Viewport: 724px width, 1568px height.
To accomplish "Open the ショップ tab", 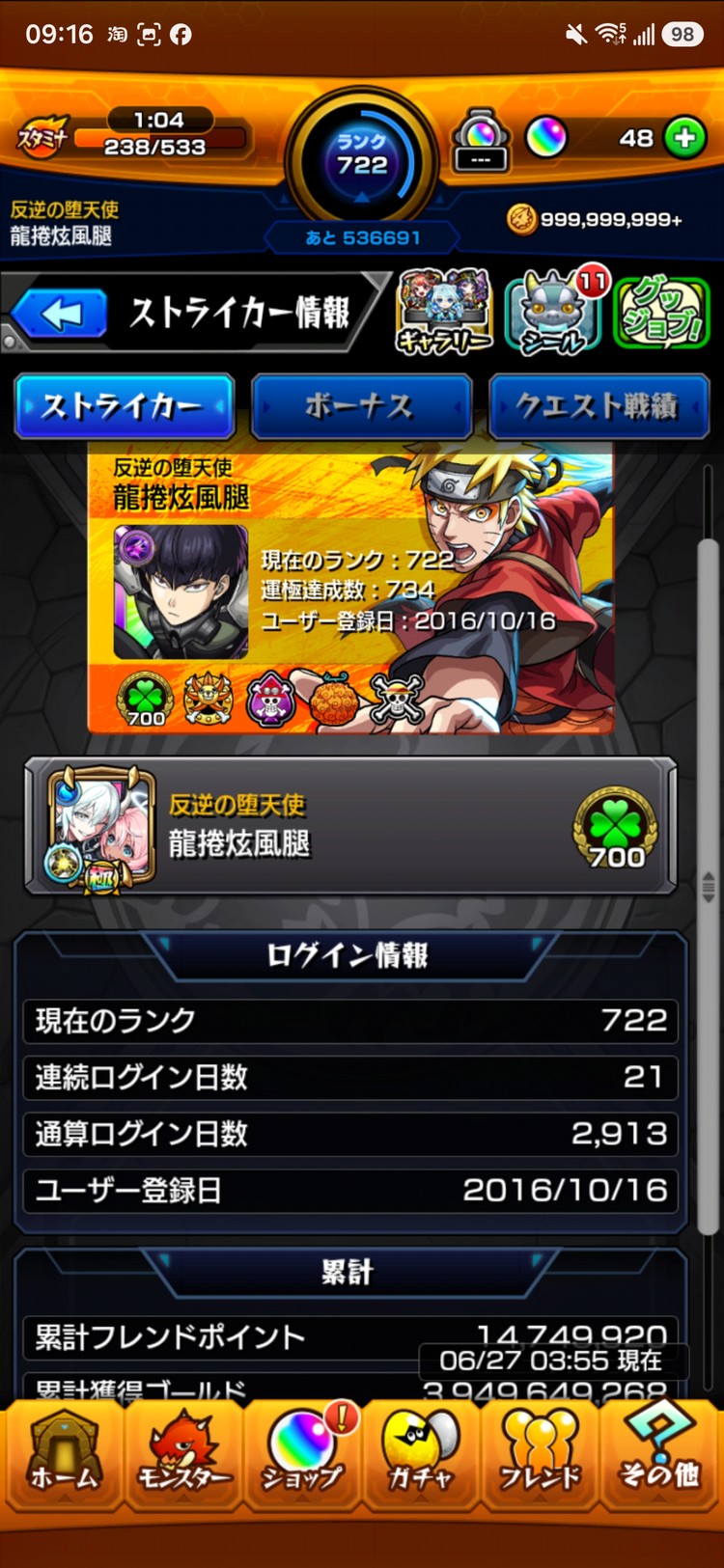I will [302, 1454].
